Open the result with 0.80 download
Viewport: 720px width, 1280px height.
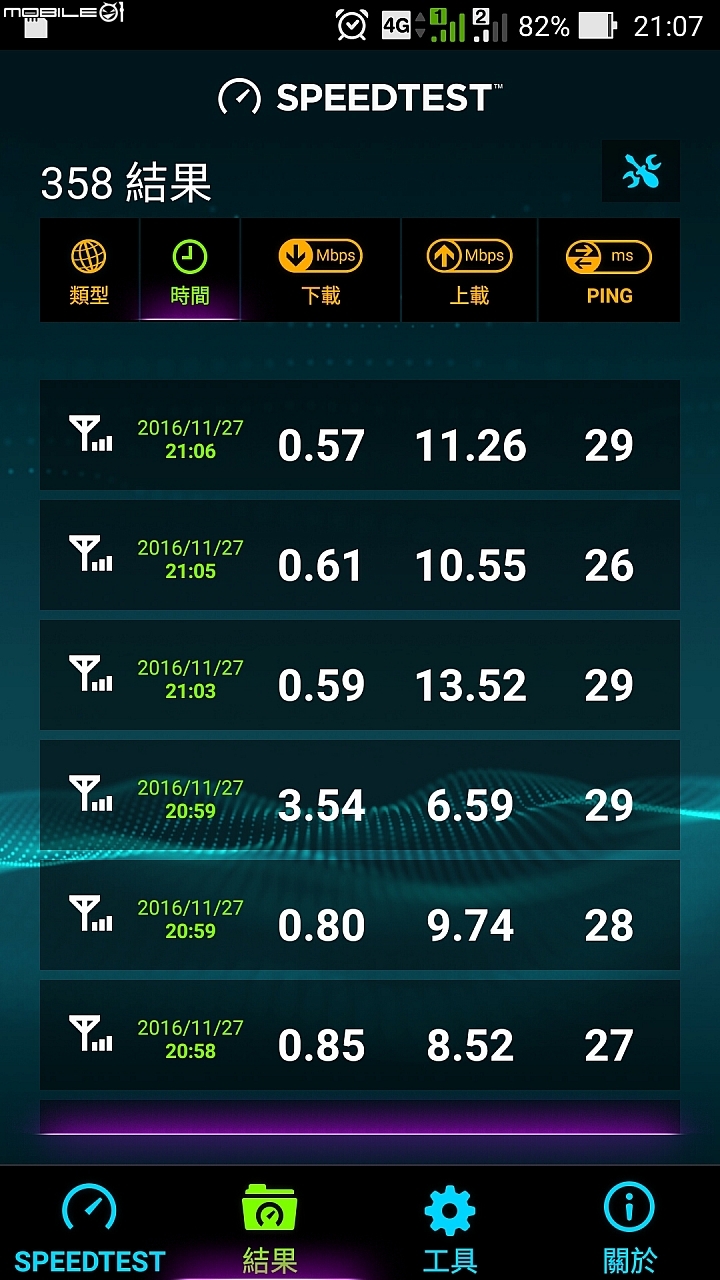(x=360, y=915)
